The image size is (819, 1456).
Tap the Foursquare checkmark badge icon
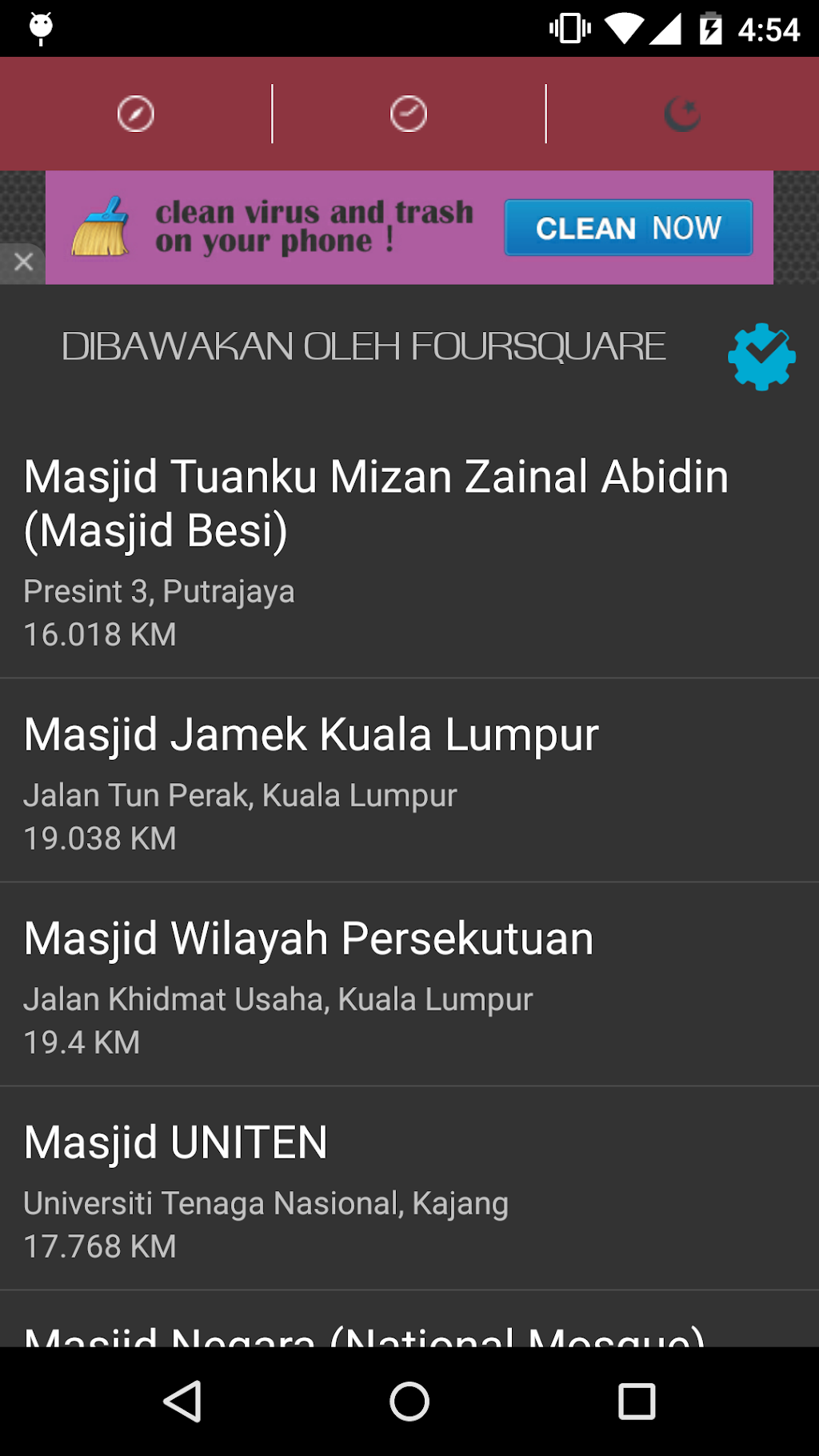click(x=761, y=357)
